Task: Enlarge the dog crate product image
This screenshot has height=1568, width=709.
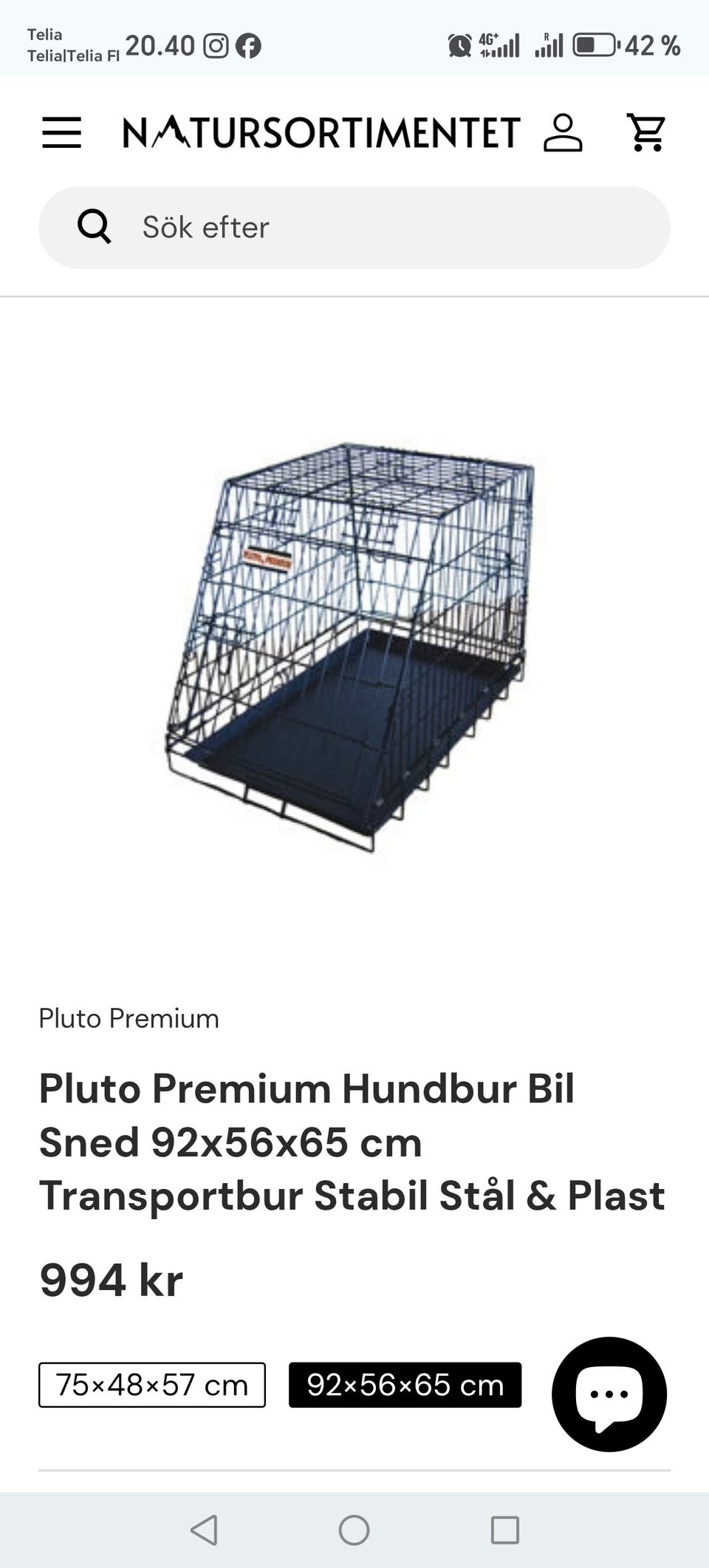Action: 349,647
